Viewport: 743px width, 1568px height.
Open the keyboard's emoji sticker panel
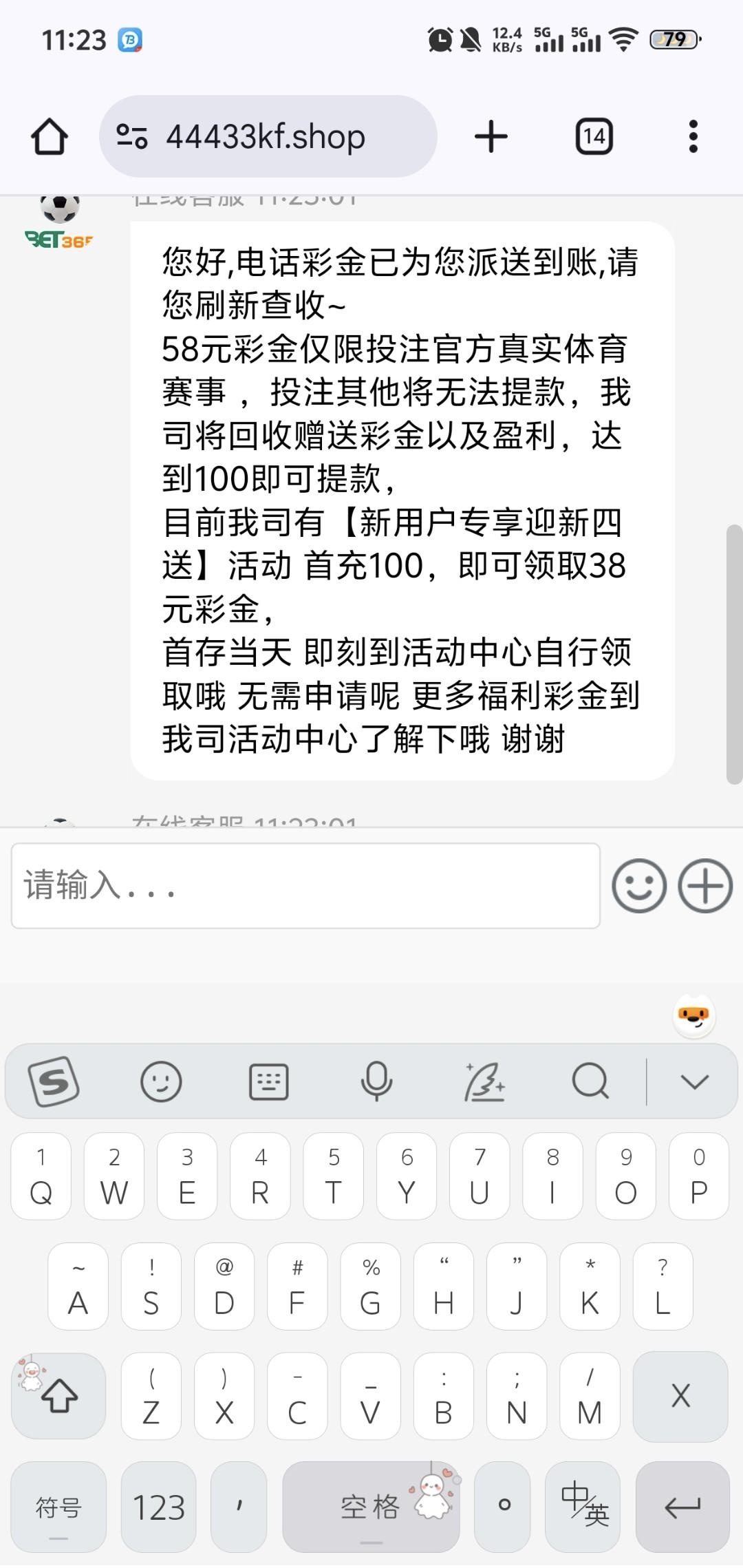click(161, 1081)
